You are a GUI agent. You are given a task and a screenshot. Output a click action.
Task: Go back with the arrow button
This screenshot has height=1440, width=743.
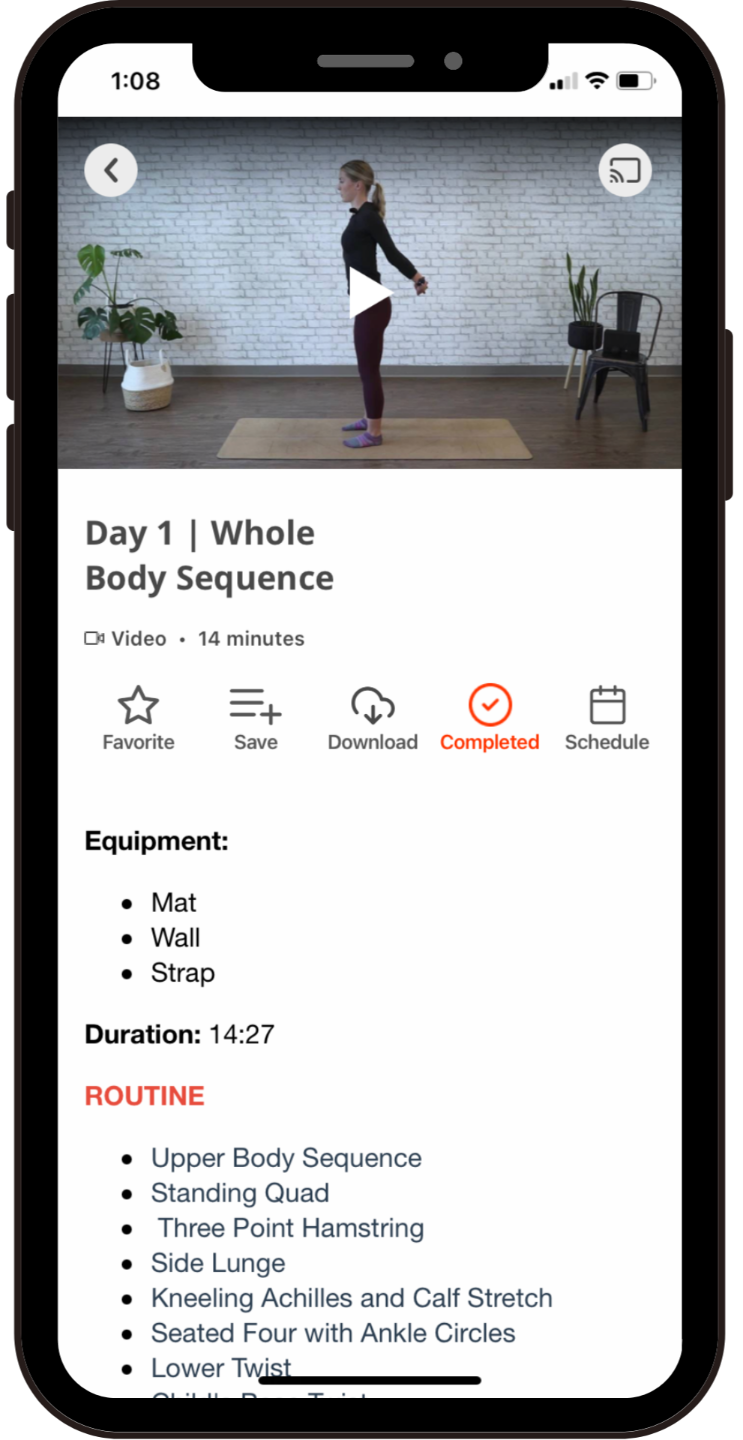111,171
